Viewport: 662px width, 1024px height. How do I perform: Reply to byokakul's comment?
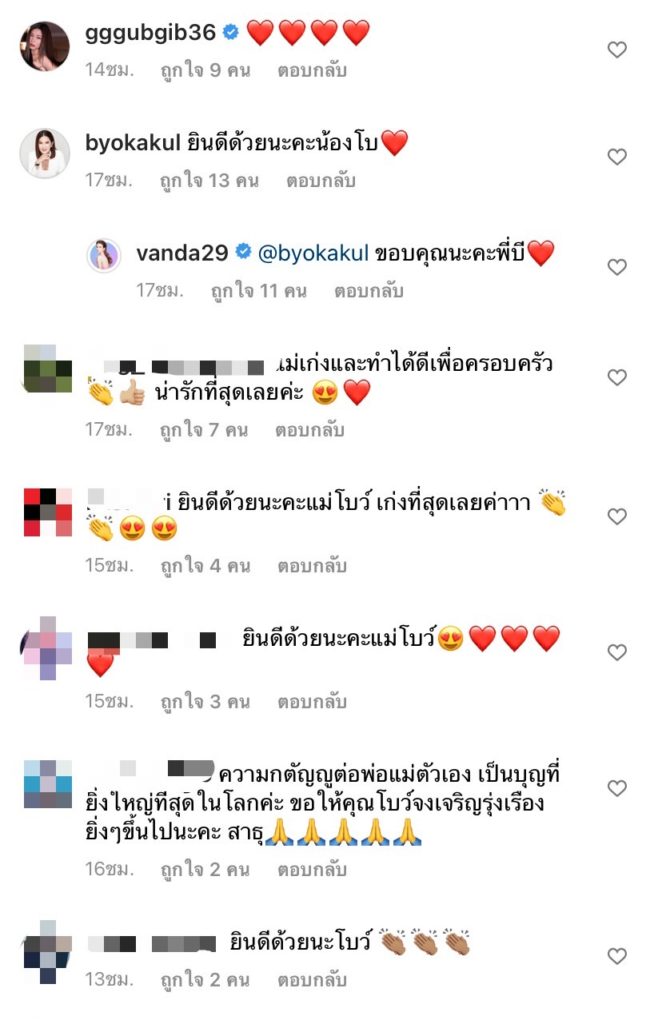tap(320, 181)
